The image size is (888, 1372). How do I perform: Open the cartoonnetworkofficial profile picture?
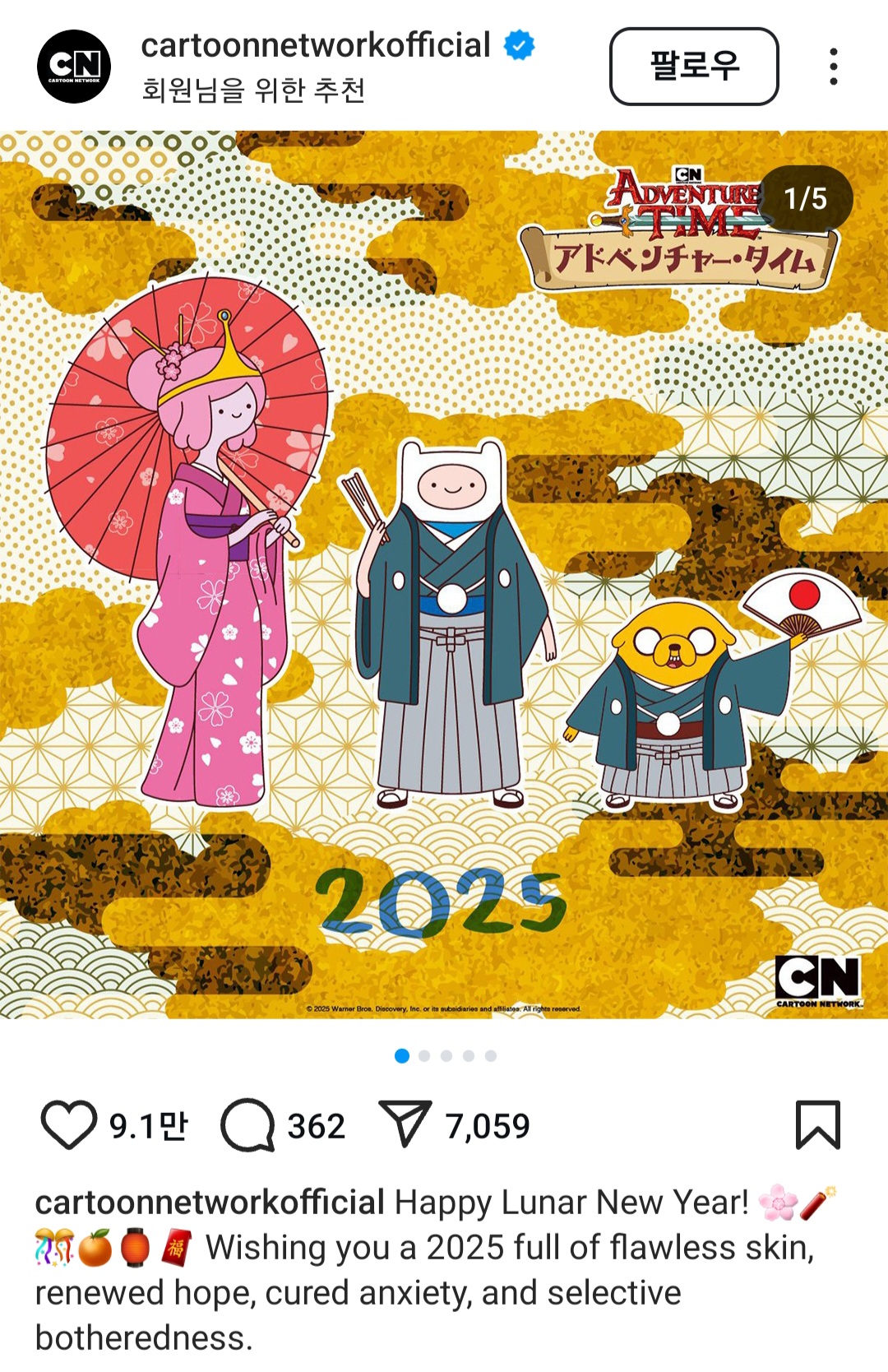(x=74, y=66)
